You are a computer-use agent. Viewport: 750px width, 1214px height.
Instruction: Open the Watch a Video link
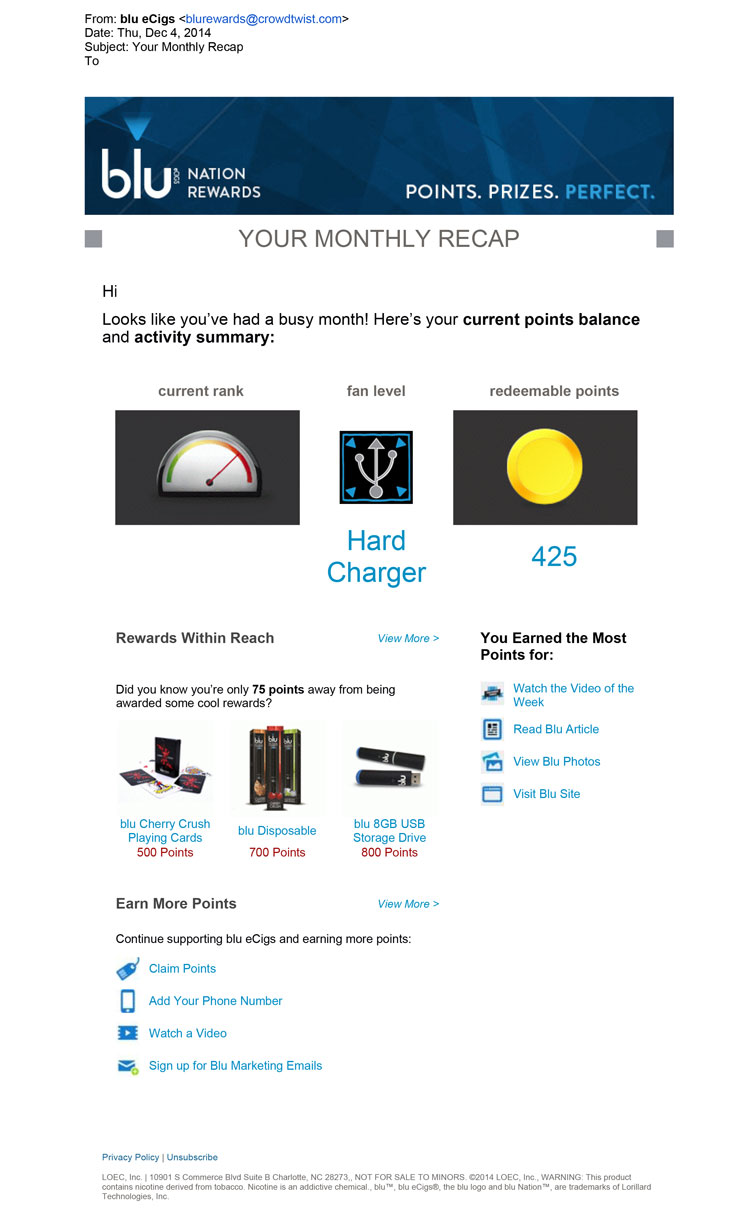187,1033
